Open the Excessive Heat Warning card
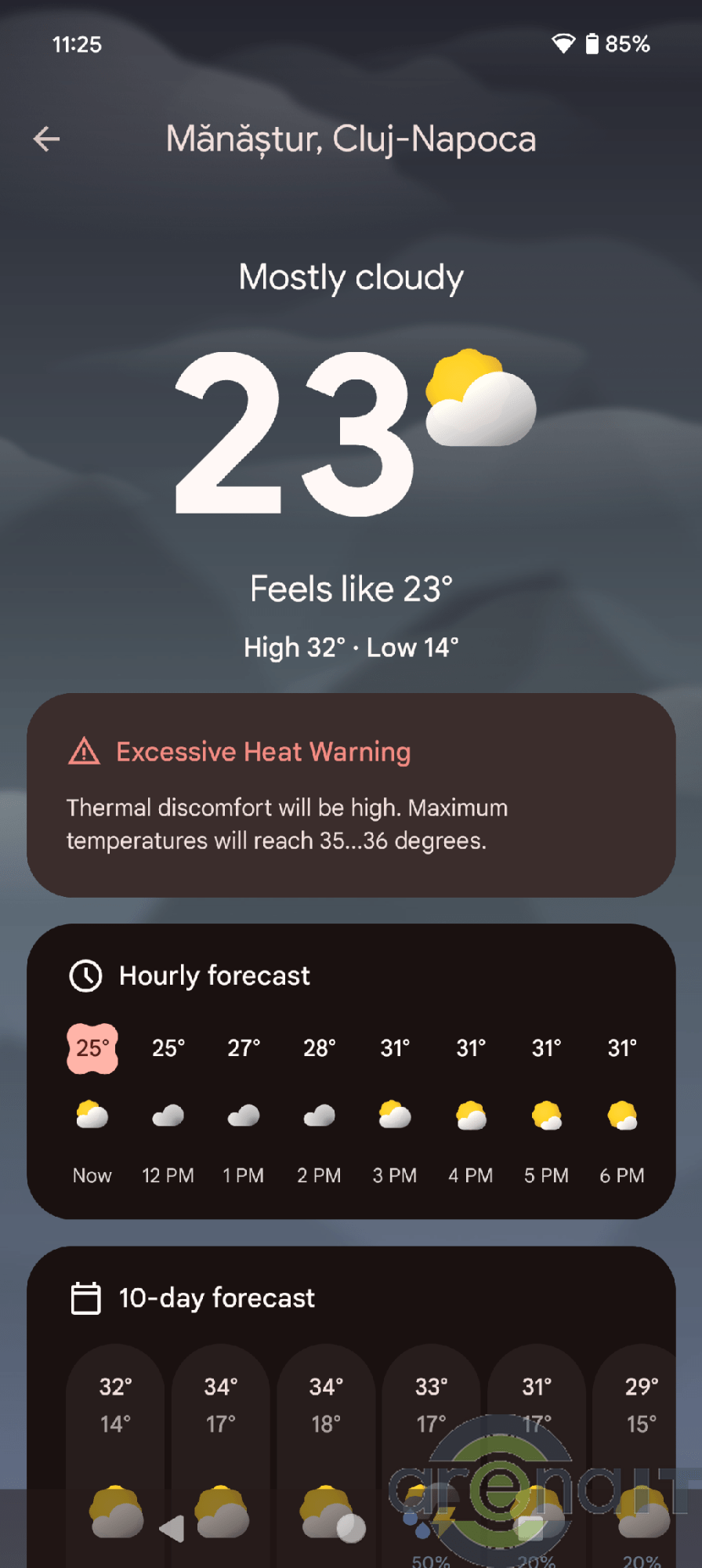 click(351, 794)
